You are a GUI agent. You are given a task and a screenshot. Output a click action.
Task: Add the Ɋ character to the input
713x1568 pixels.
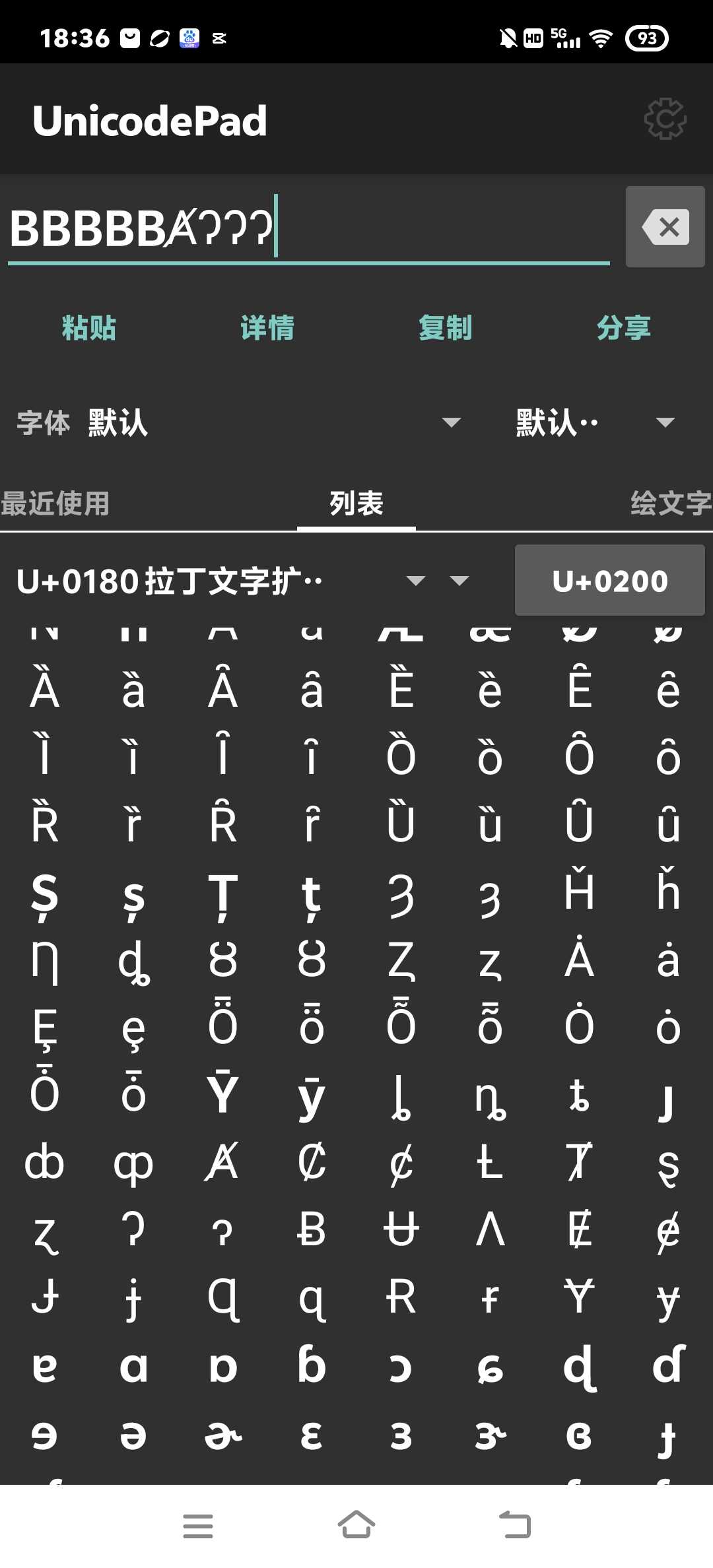[223, 1298]
